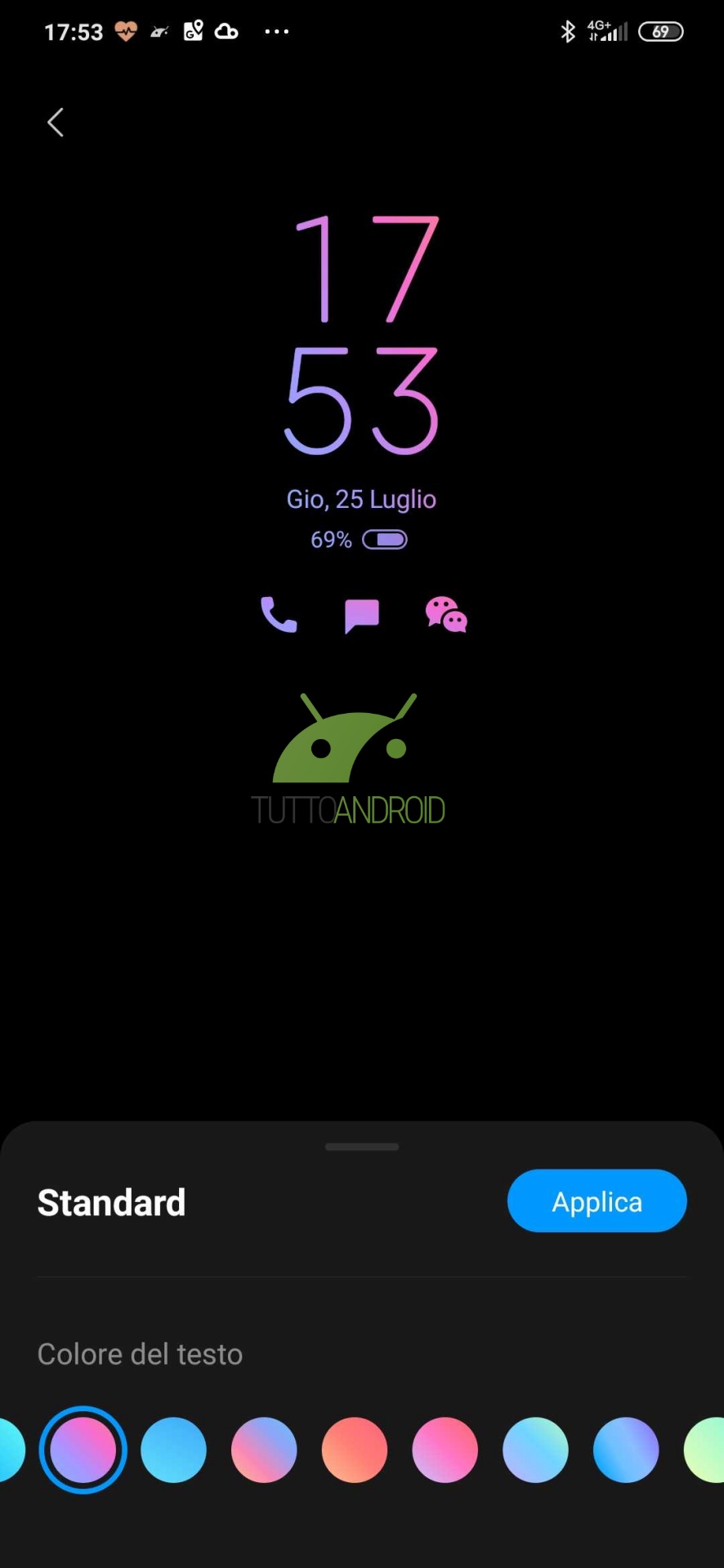Select the solid light-blue text color

click(x=173, y=1450)
